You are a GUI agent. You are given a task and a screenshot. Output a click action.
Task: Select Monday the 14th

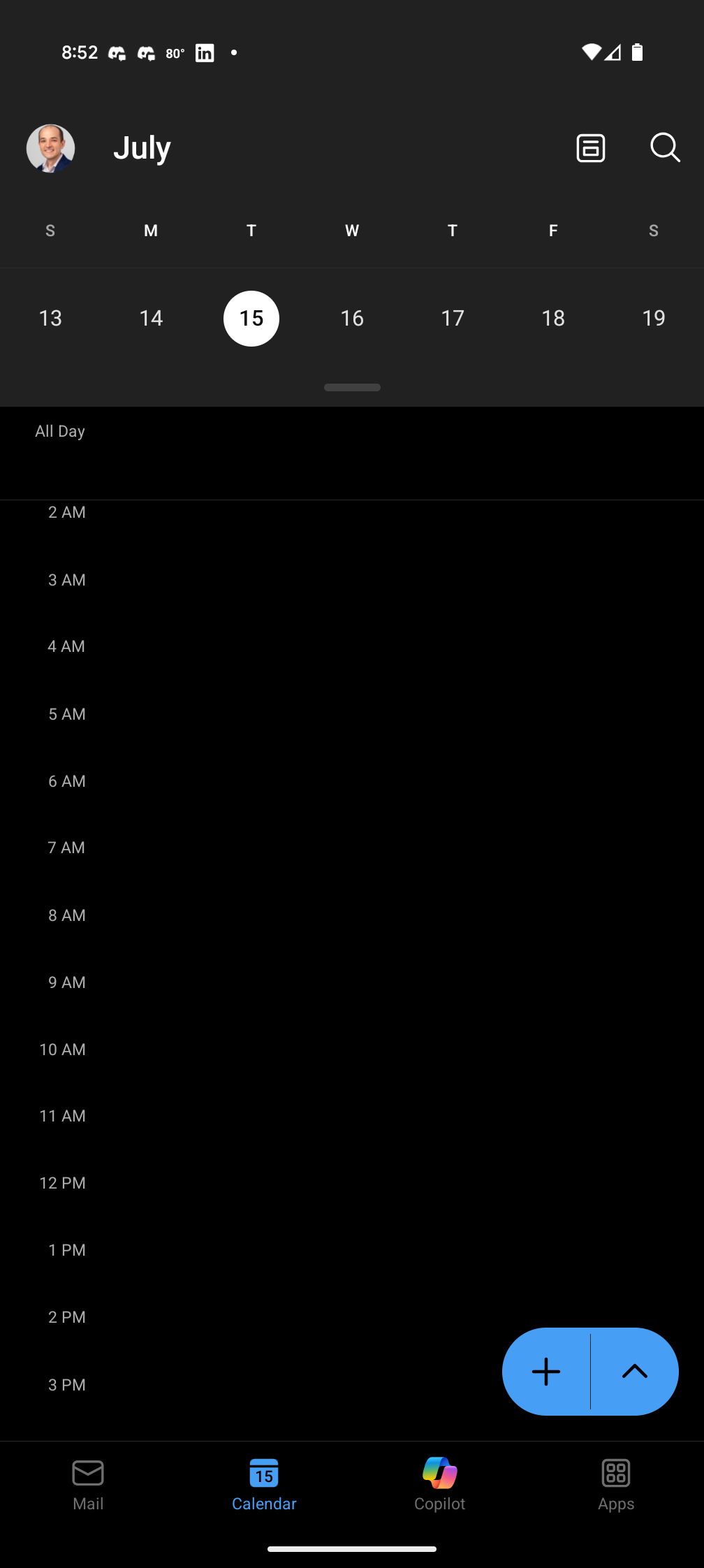[151, 319]
